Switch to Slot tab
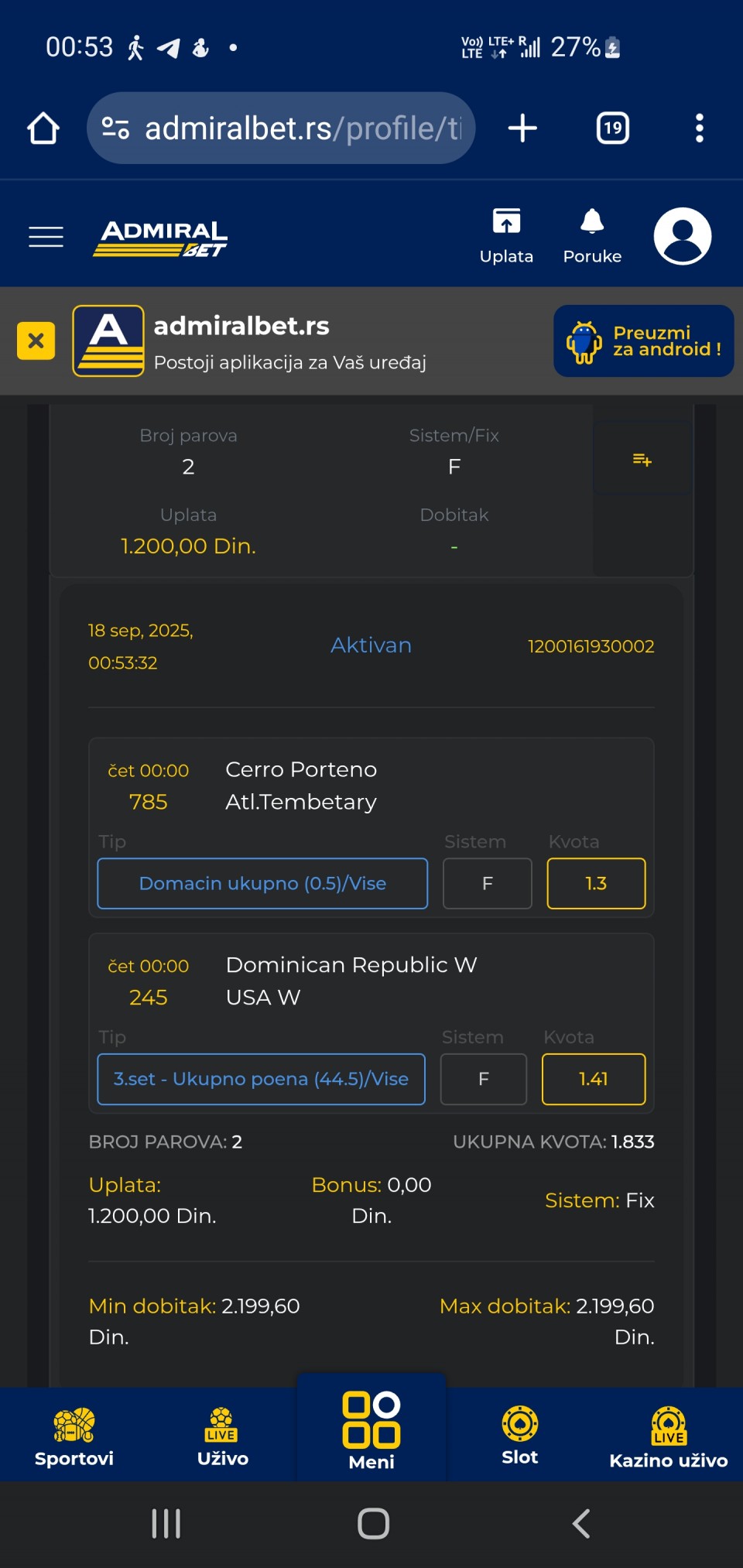This screenshot has width=743, height=1568. (x=520, y=1436)
